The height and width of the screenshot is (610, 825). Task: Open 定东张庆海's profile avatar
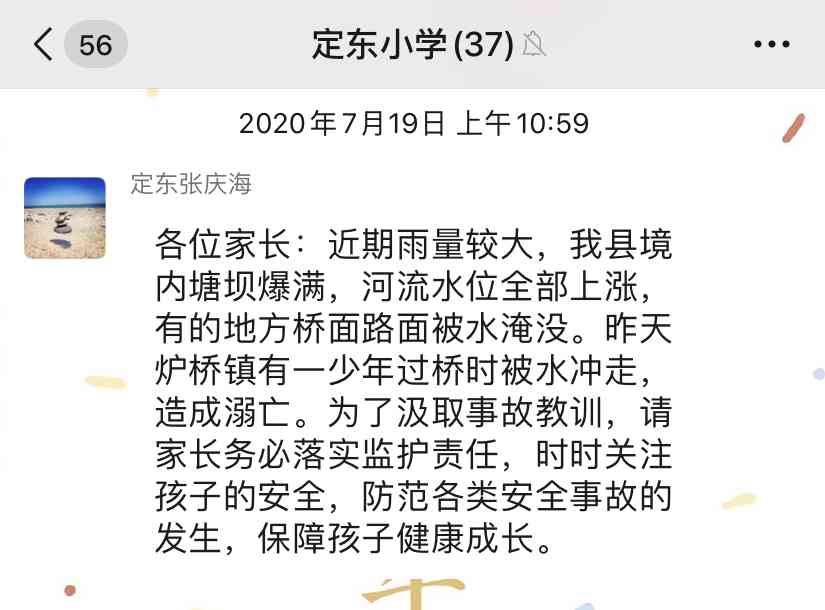click(x=65, y=218)
